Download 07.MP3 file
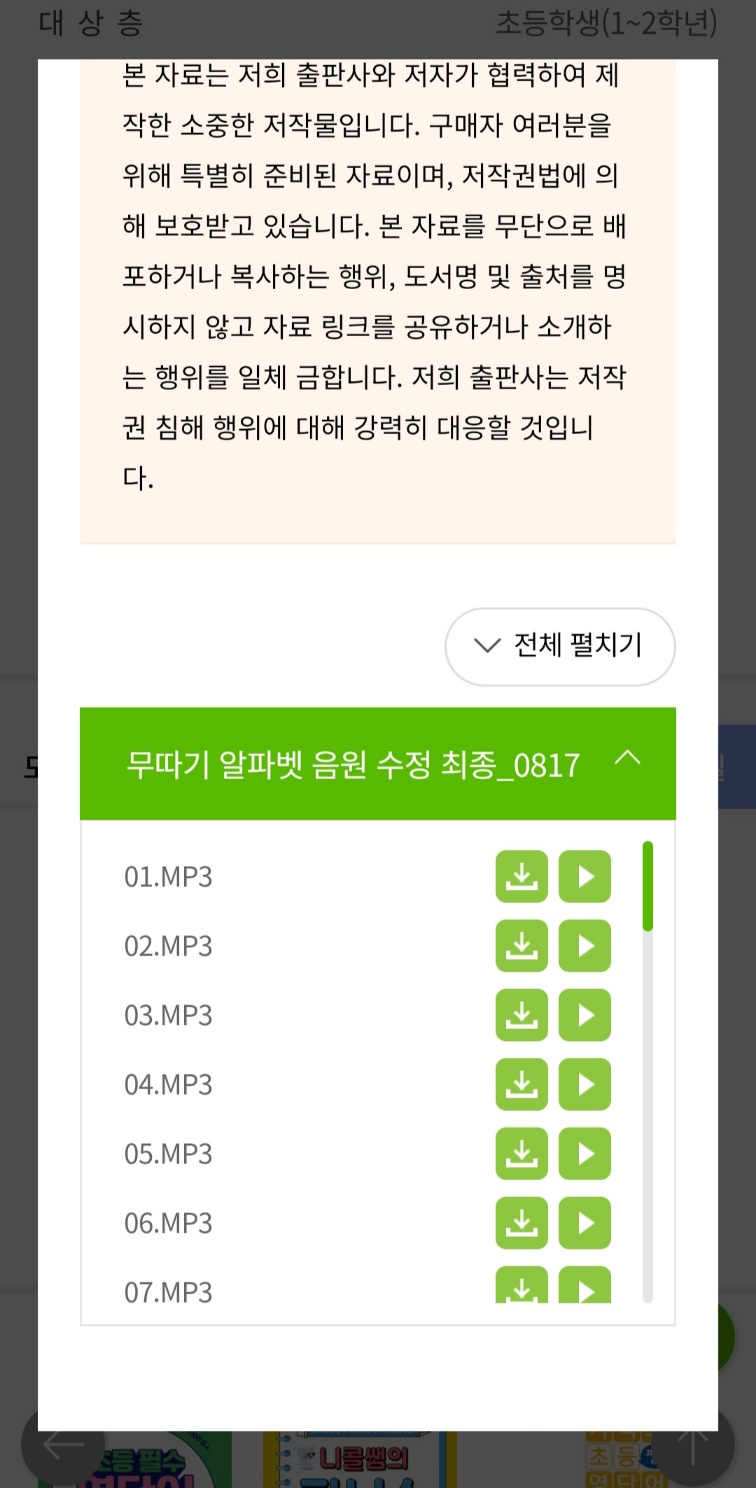Viewport: 756px width, 1488px height. [521, 1286]
